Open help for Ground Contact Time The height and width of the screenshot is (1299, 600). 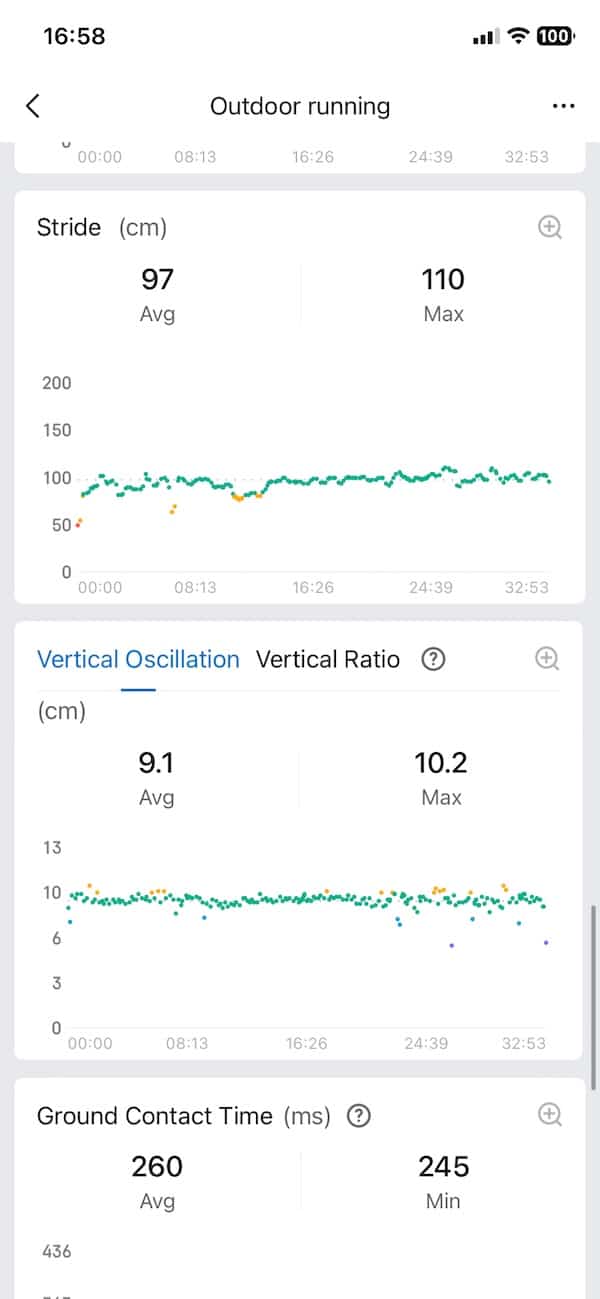tap(359, 1116)
